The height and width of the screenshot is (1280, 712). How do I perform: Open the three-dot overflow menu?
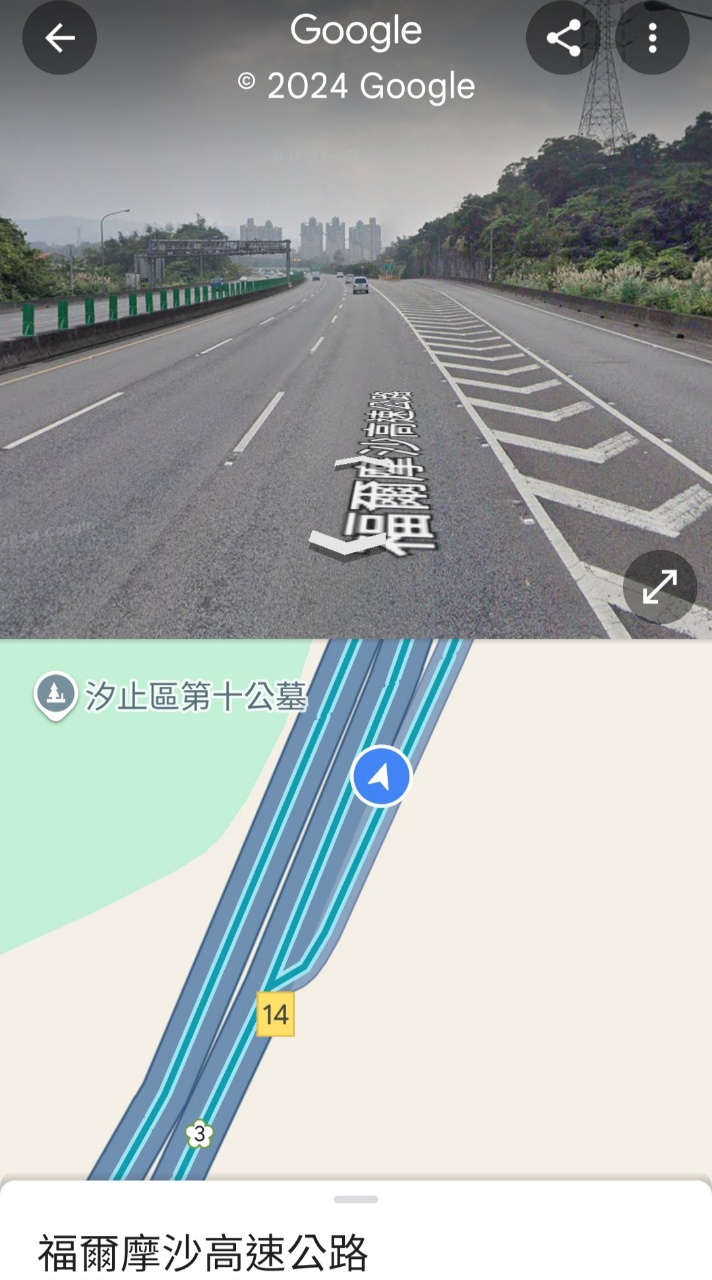tap(652, 38)
